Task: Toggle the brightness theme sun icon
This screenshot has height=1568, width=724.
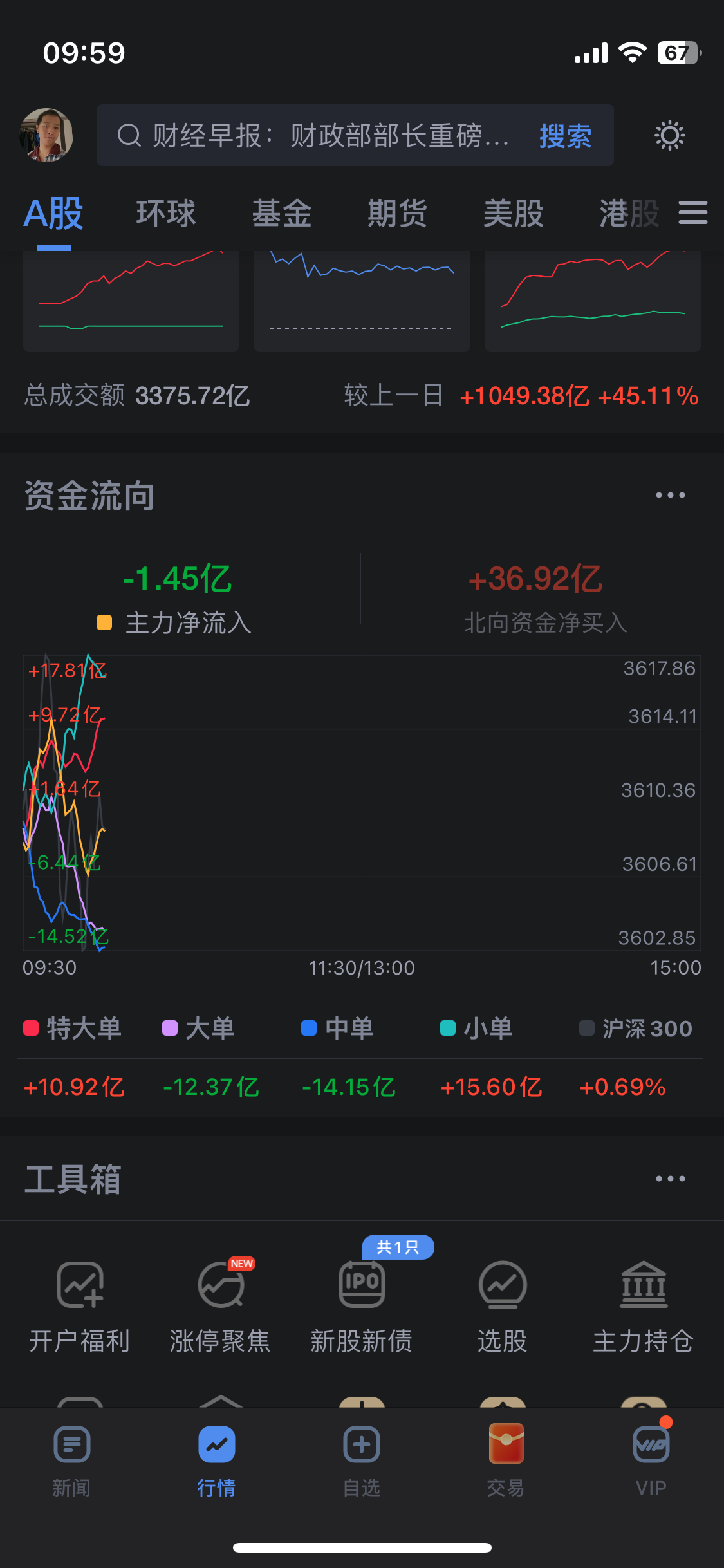Action: (669, 136)
